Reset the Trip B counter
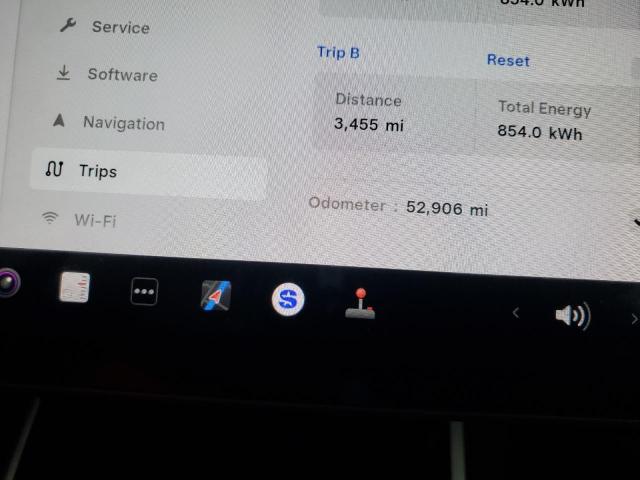Image resolution: width=640 pixels, height=480 pixels. [508, 60]
